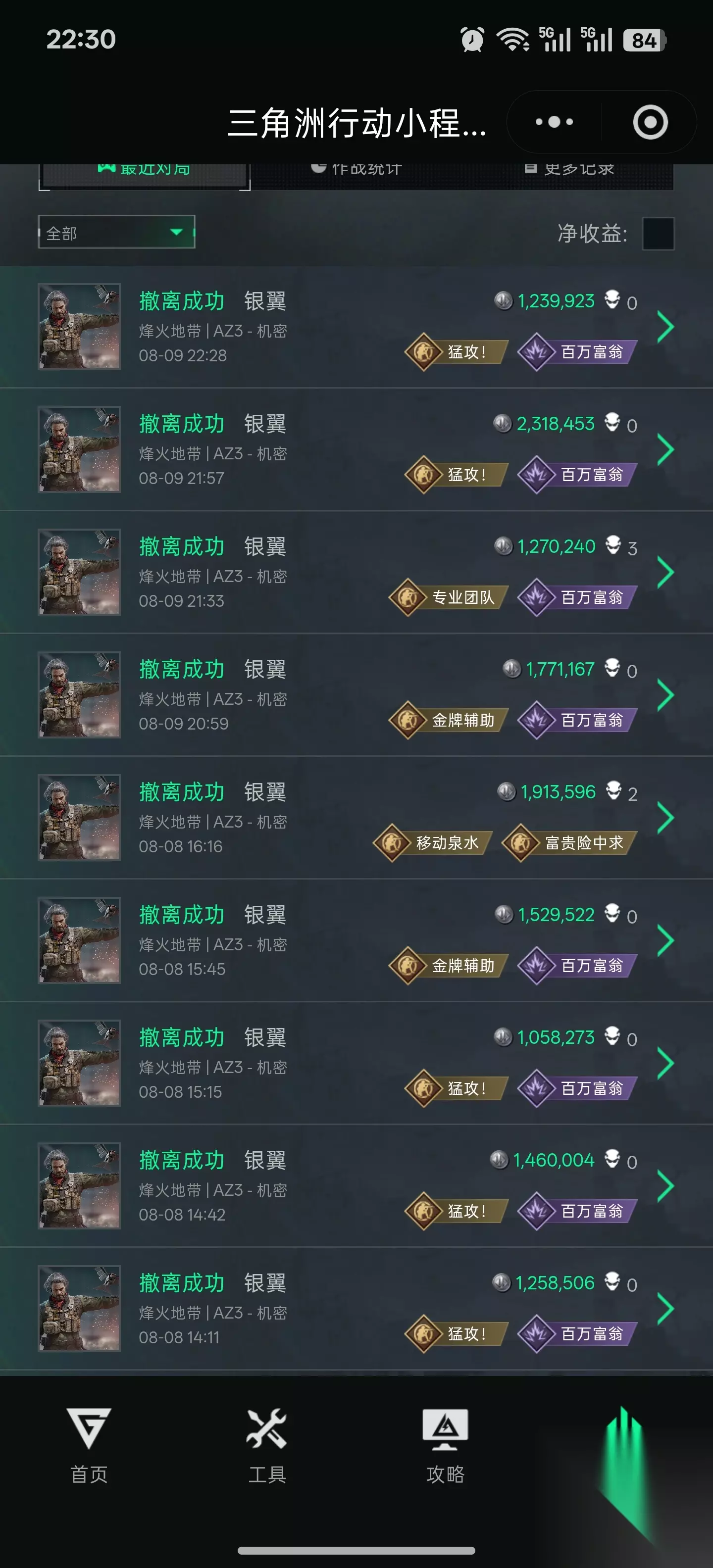View the 08-08 15:45 match details

pos(356,940)
